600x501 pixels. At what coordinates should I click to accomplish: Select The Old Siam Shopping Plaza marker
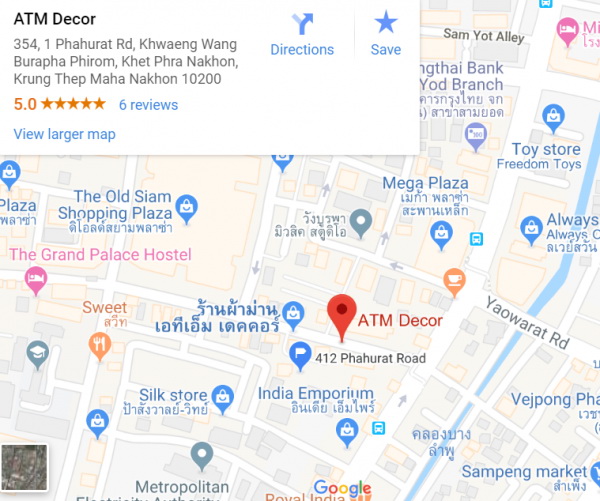coord(186,206)
